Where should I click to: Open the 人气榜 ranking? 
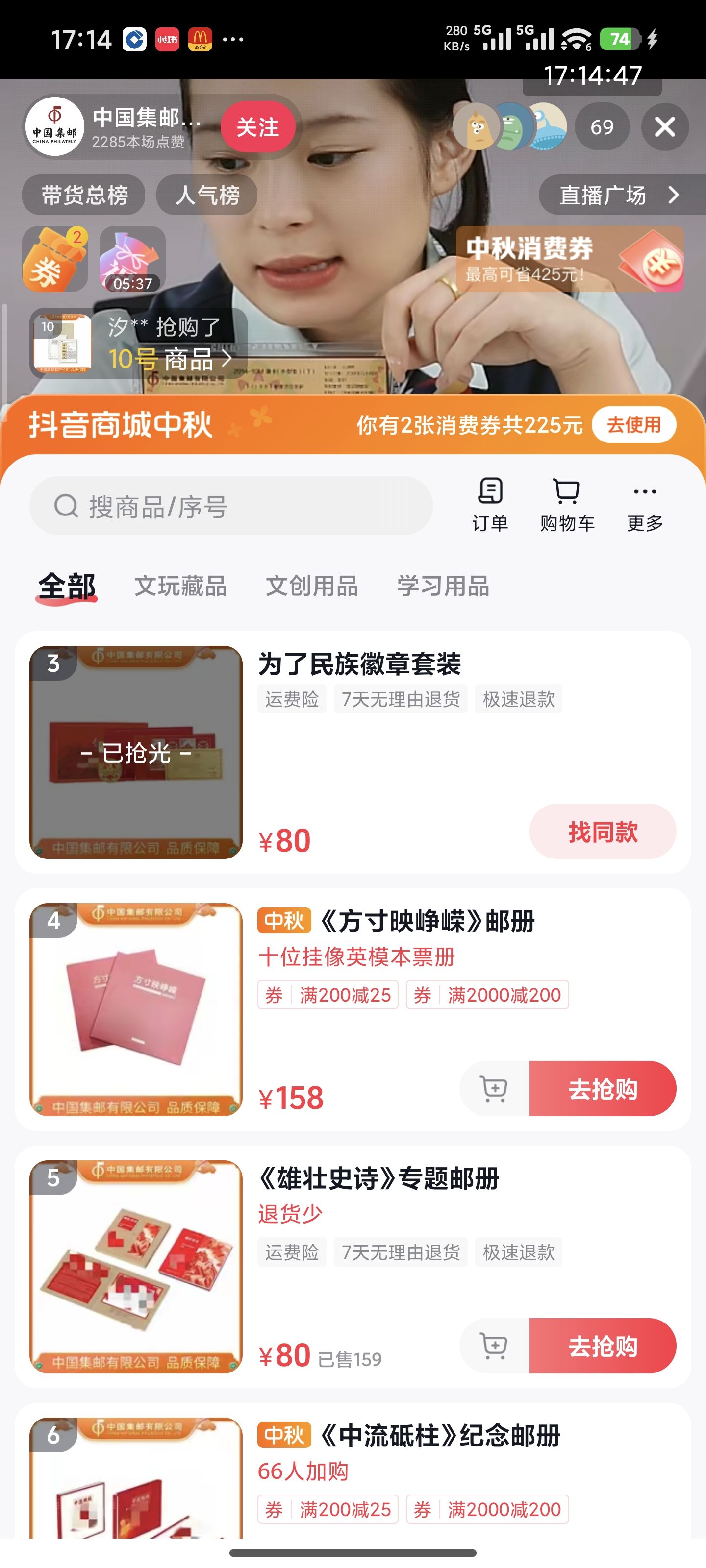pyautogui.click(x=207, y=196)
